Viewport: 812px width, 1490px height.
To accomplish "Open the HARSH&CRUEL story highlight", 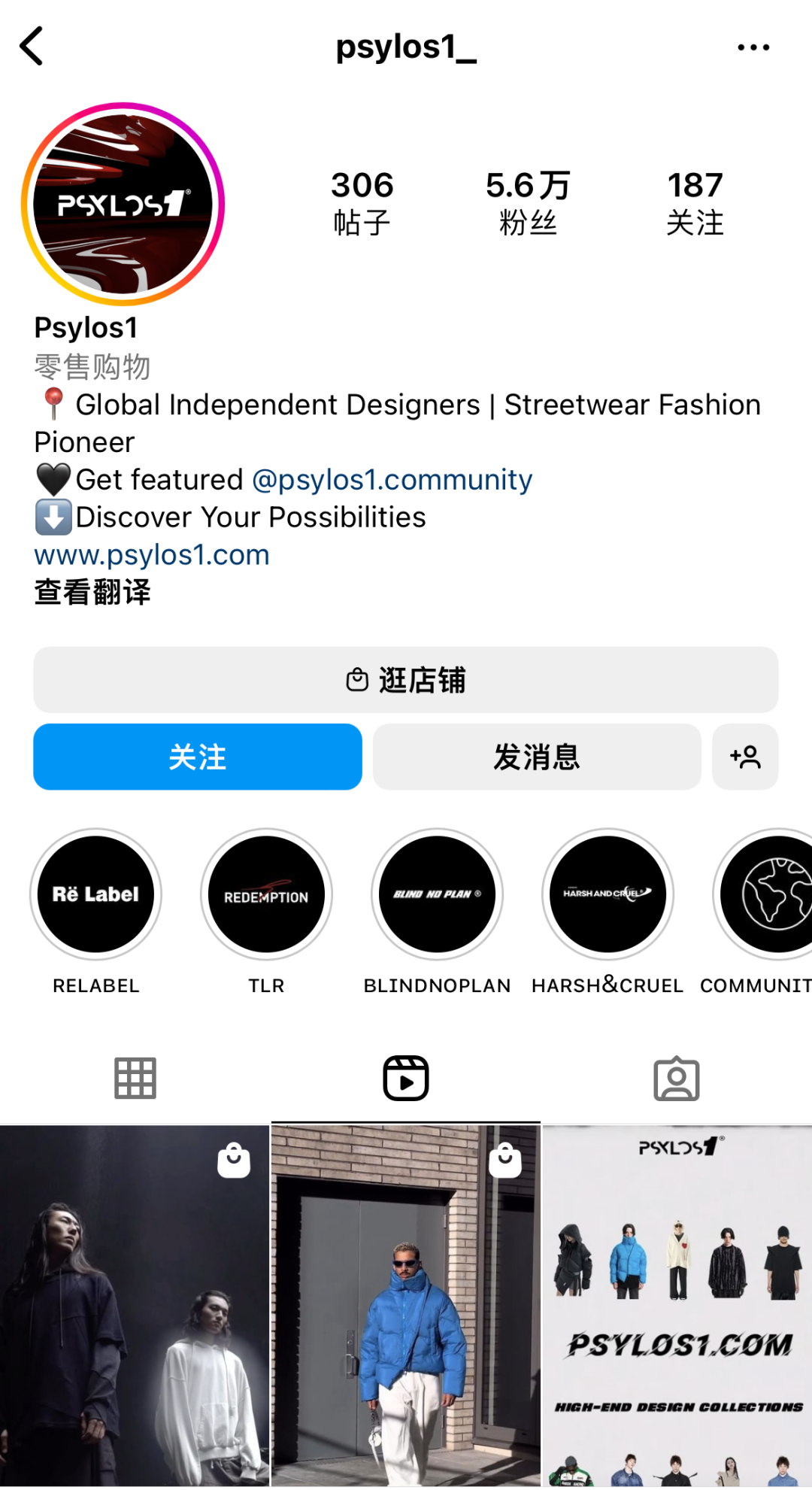I will [x=607, y=894].
